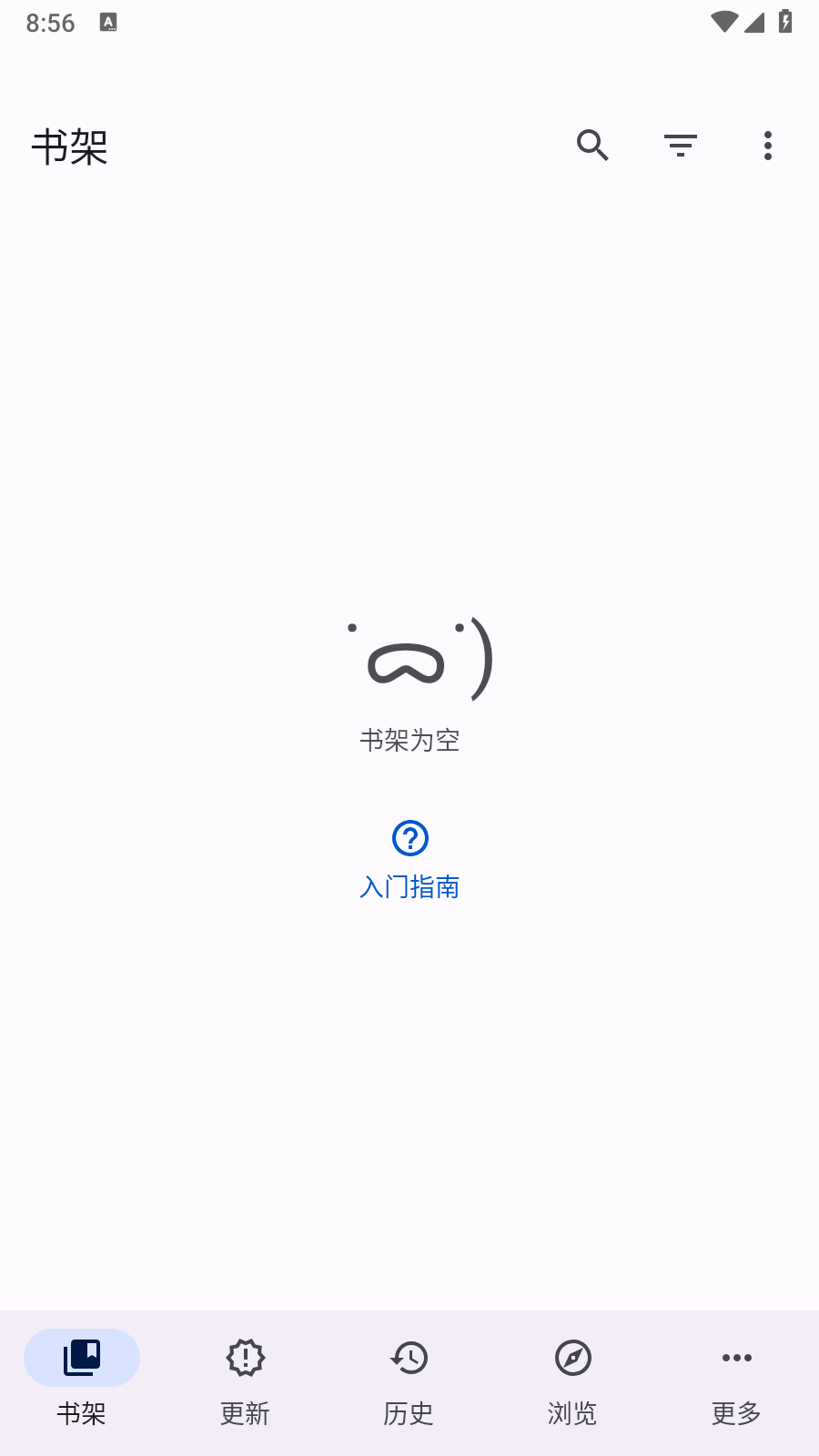Screen dimensions: 819x1456
Task: Open the 浏览 tab
Action: pyautogui.click(x=571, y=1381)
